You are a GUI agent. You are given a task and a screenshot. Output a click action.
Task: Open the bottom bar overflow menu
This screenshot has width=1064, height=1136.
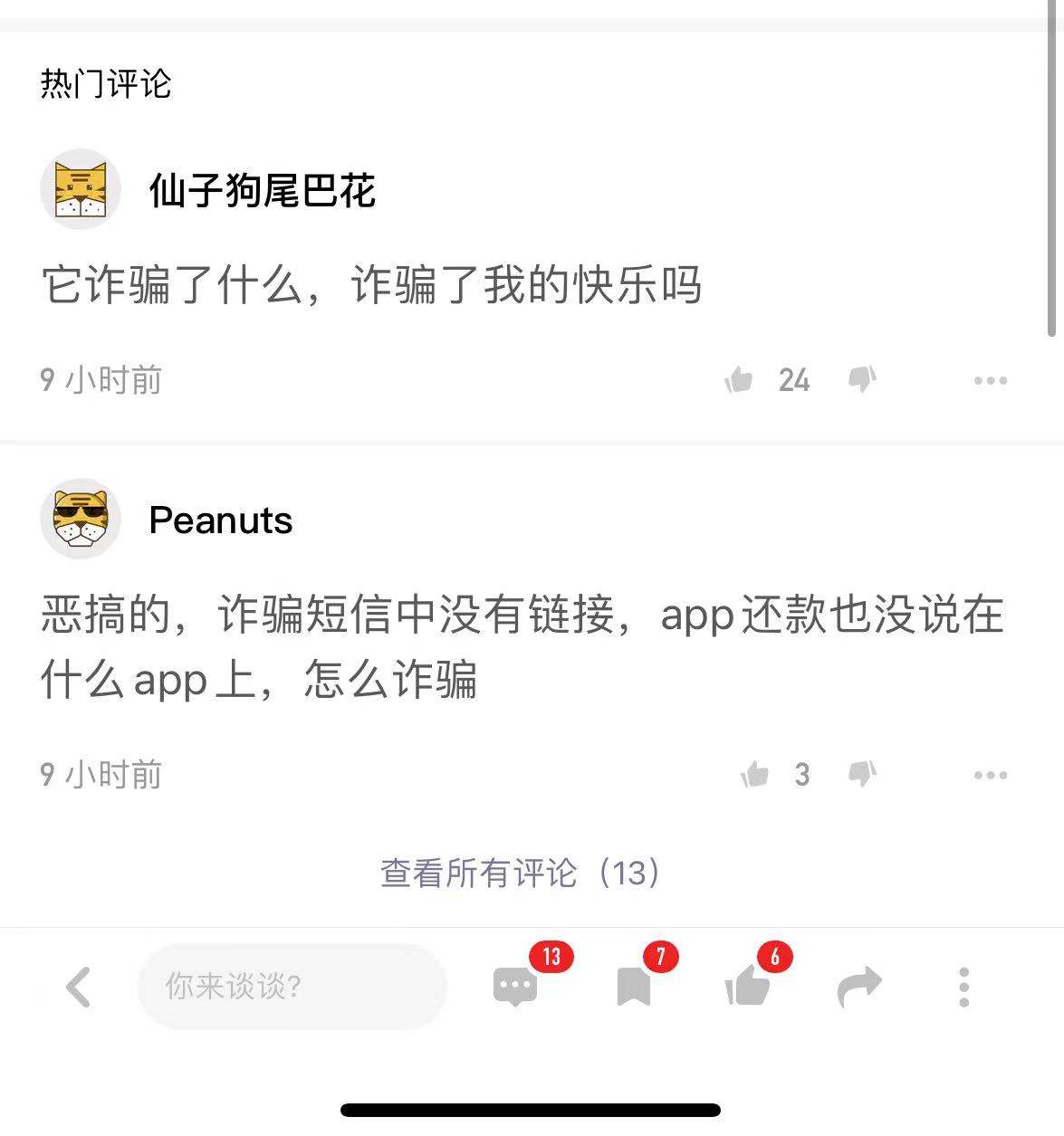(963, 987)
